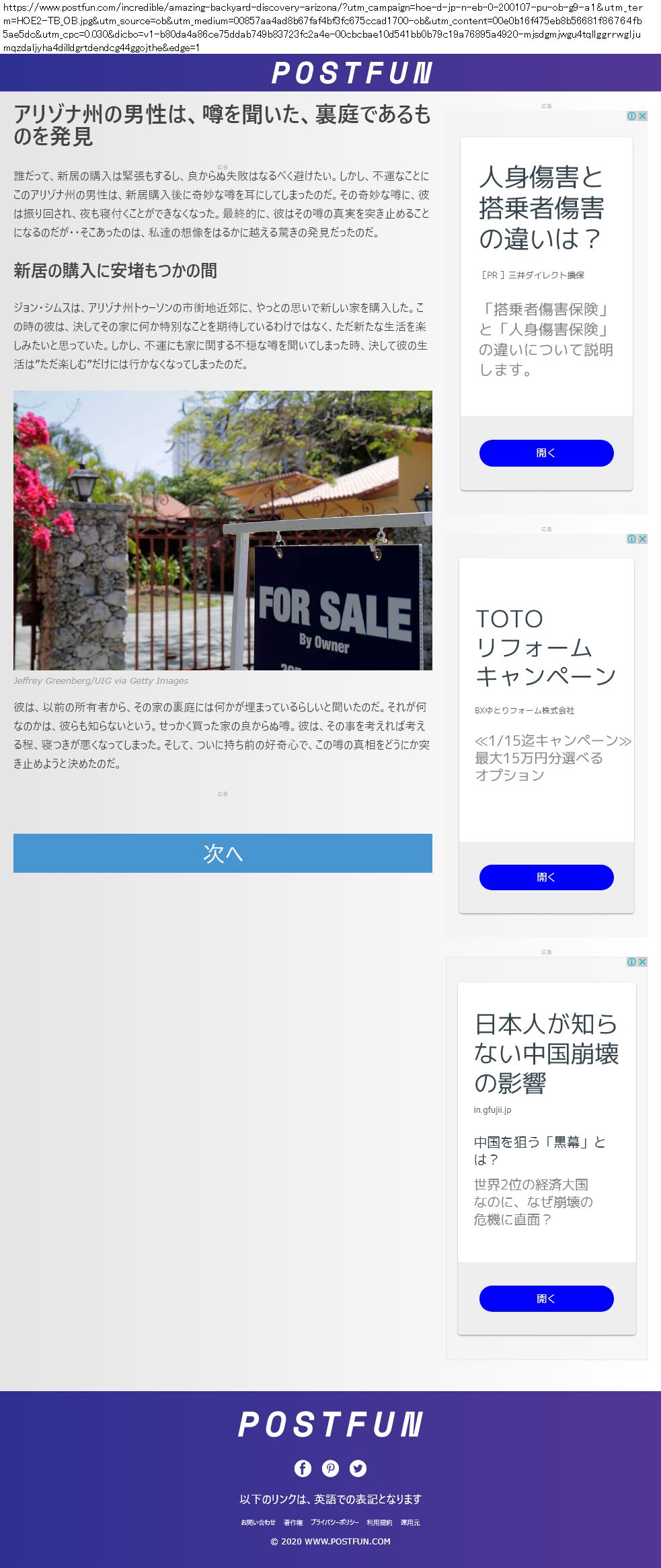Open the 中国崩壊 ad's 開く button
This screenshot has height=1568, width=661.
click(x=546, y=1298)
